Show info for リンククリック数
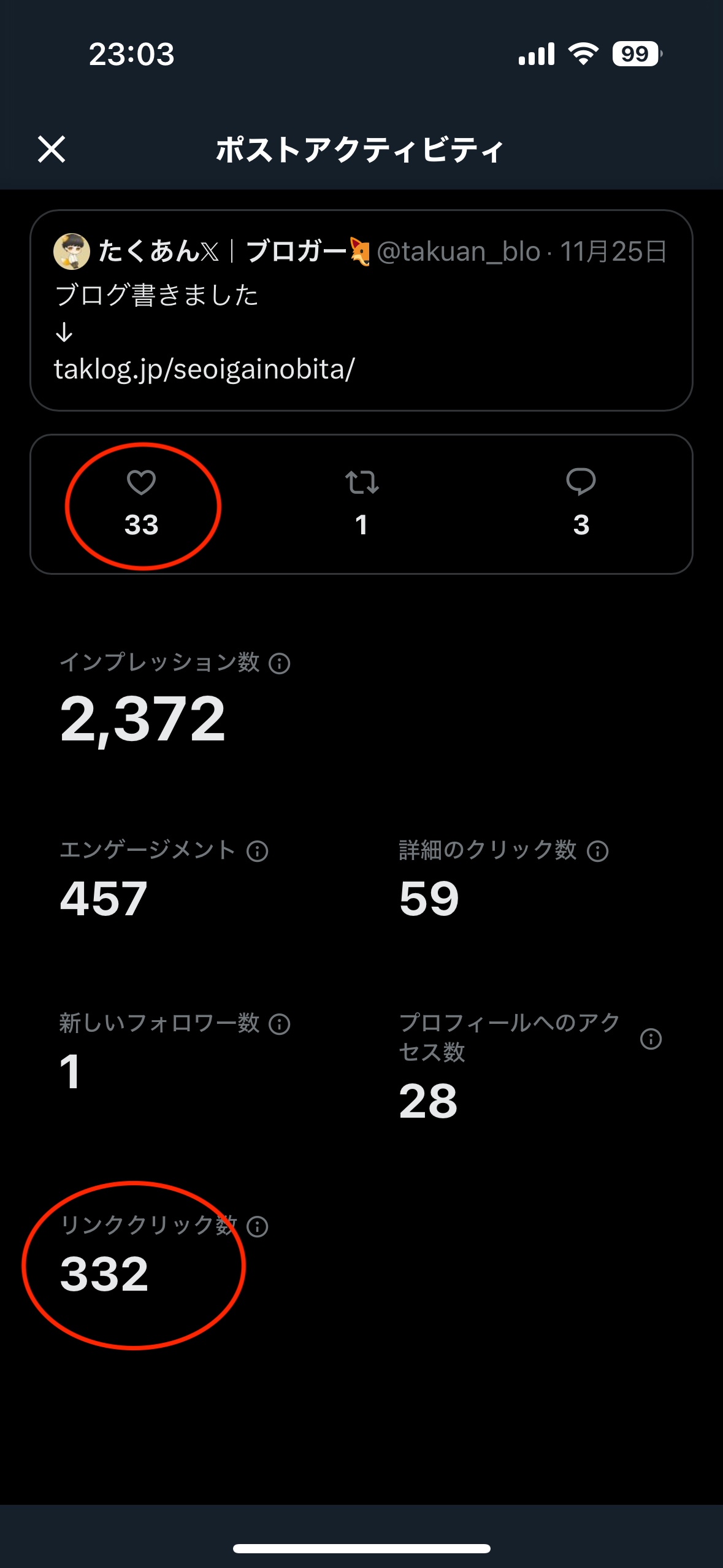The width and height of the screenshot is (723, 1568). 258,1226
